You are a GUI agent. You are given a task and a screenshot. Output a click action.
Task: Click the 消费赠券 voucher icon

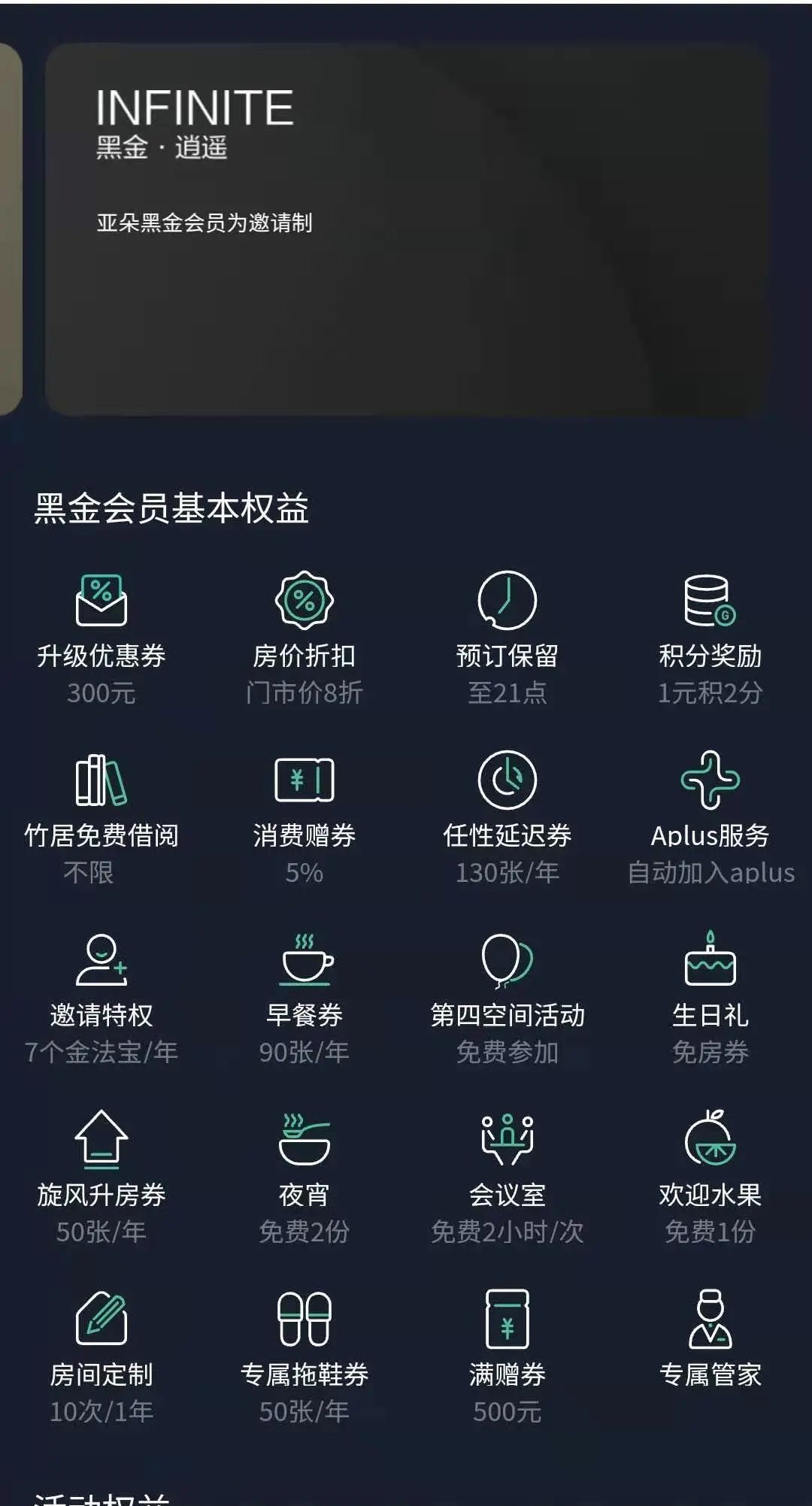(x=304, y=782)
